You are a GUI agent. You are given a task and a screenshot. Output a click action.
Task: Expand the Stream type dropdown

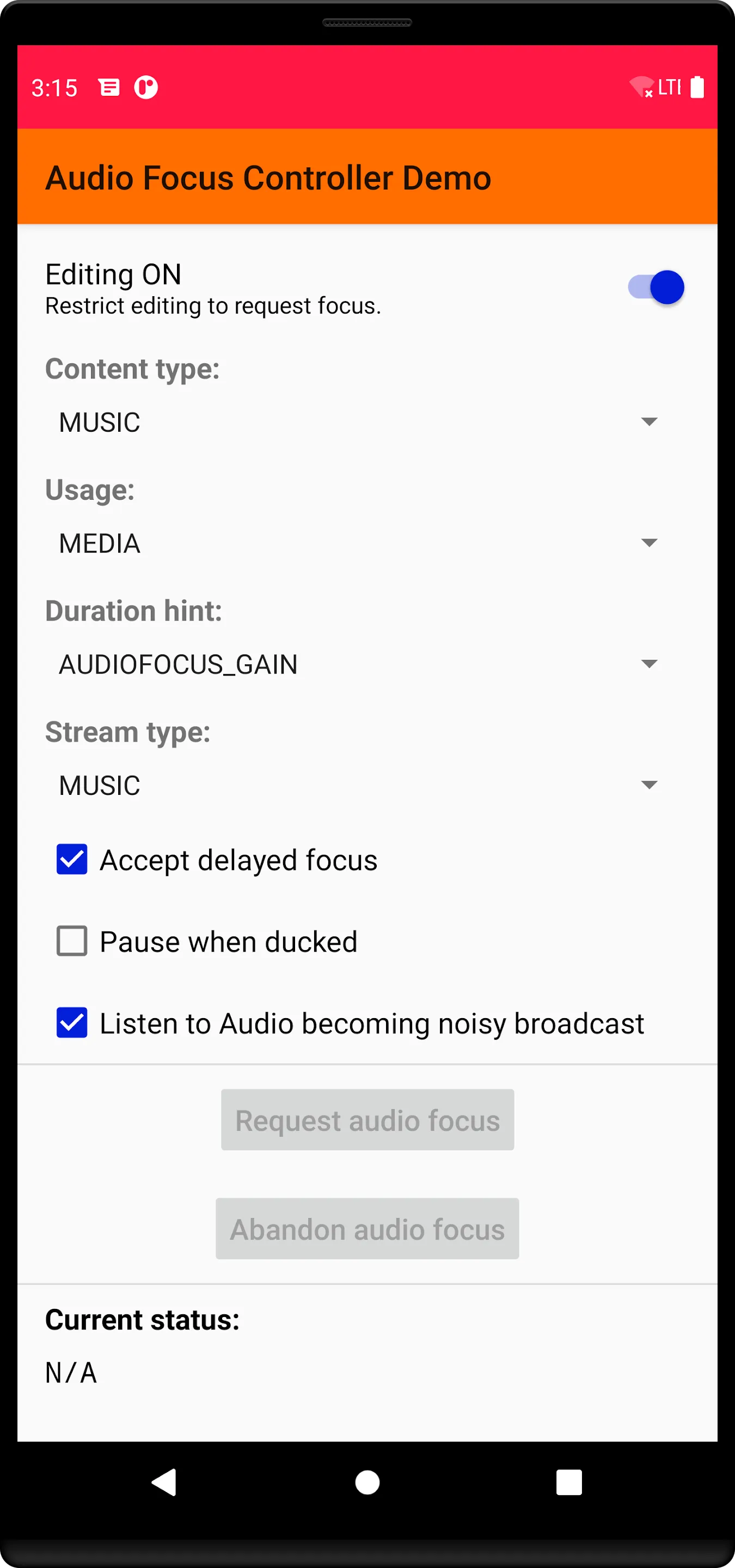point(358,785)
